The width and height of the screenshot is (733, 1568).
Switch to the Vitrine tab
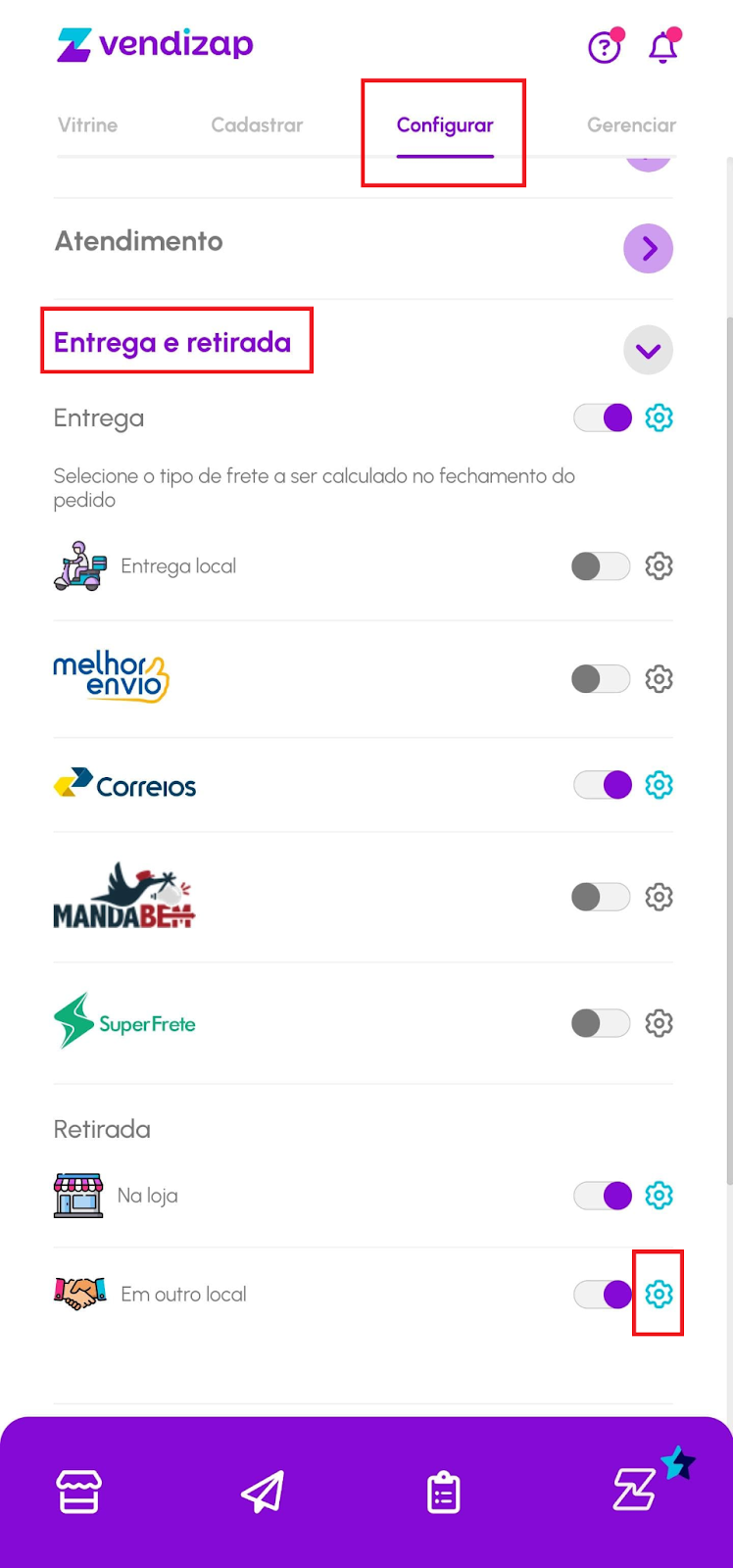click(87, 125)
